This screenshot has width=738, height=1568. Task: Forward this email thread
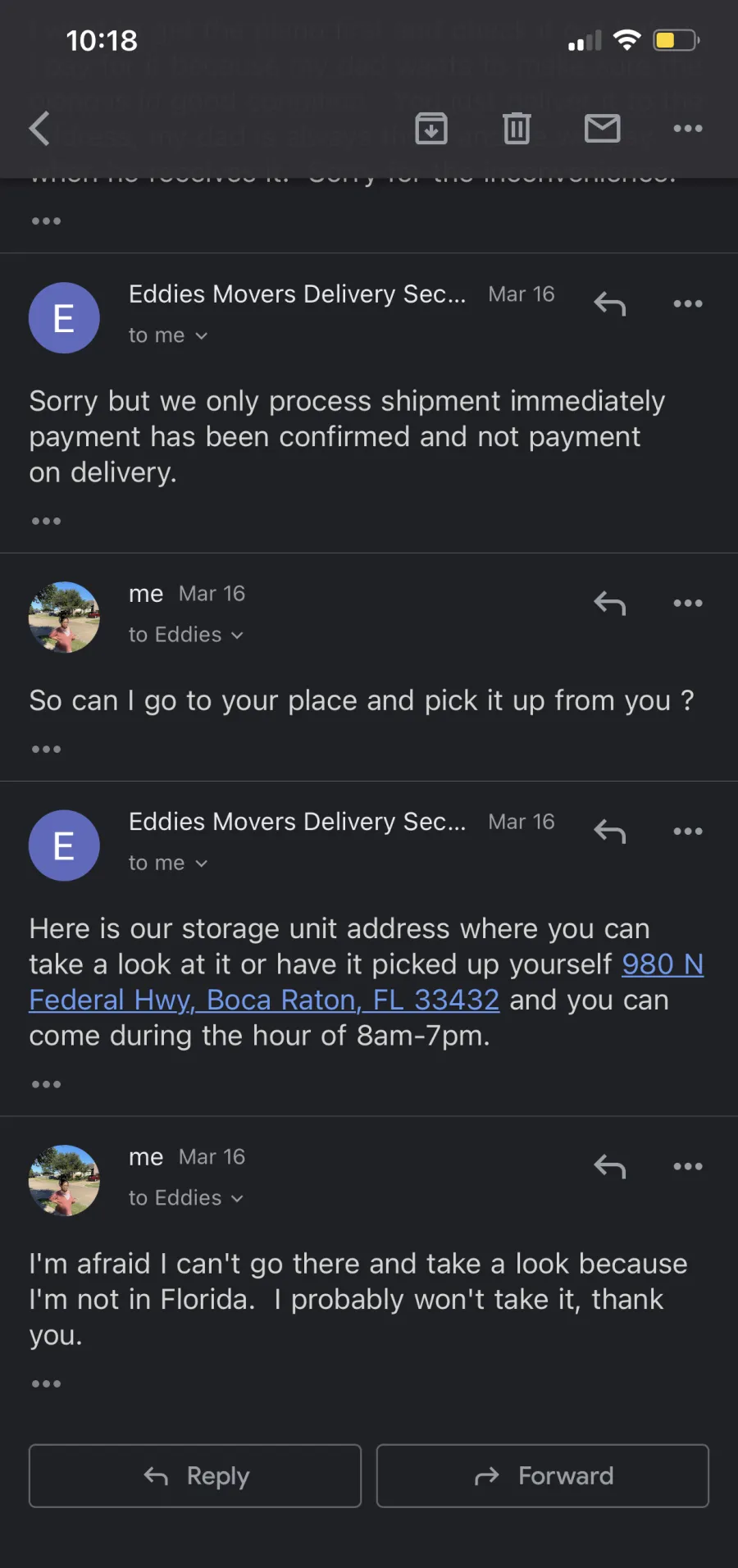click(543, 1476)
